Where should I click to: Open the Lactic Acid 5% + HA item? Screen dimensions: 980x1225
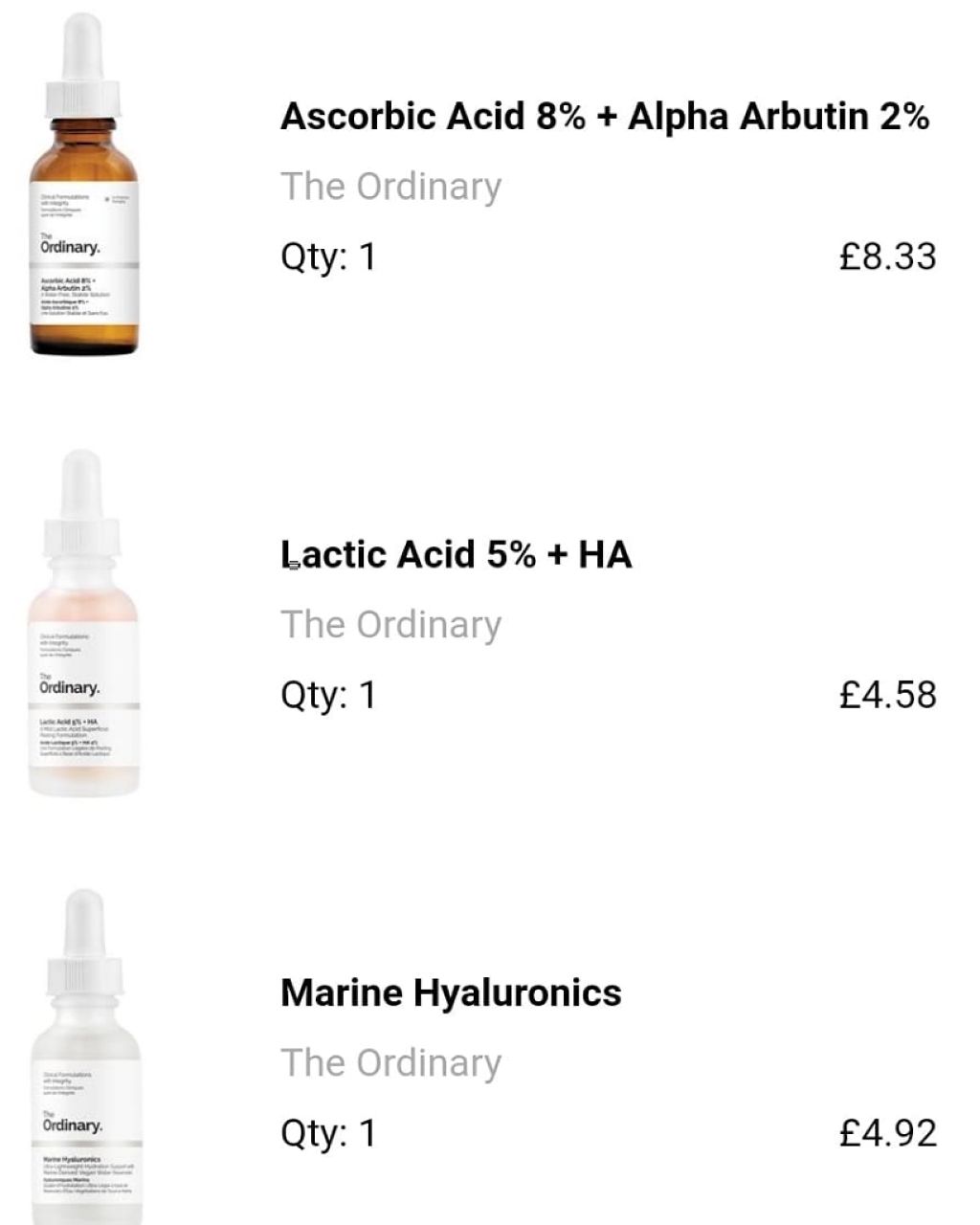456,555
